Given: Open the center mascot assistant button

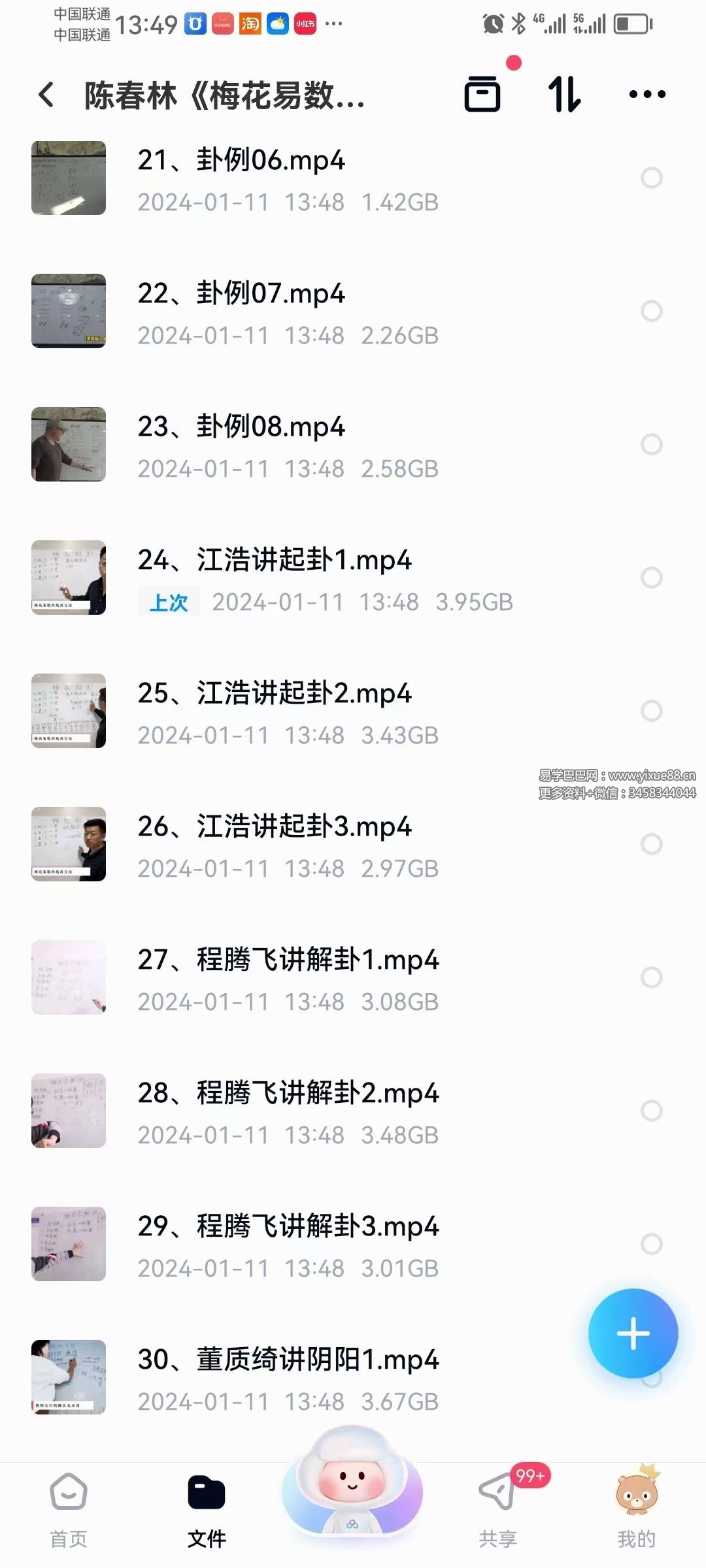Looking at the screenshot, I should click(x=352, y=1490).
